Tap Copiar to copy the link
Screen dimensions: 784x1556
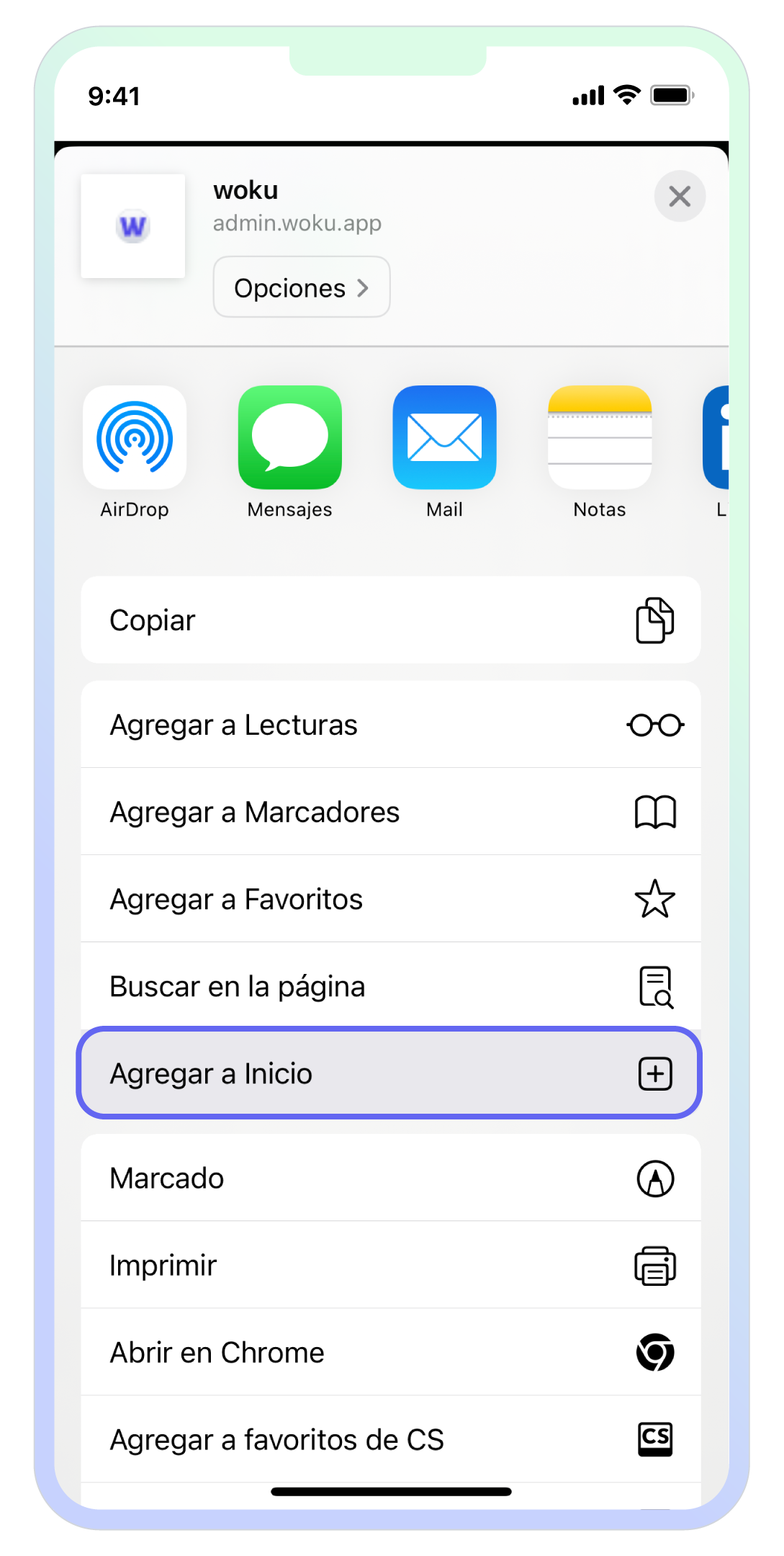point(152,620)
